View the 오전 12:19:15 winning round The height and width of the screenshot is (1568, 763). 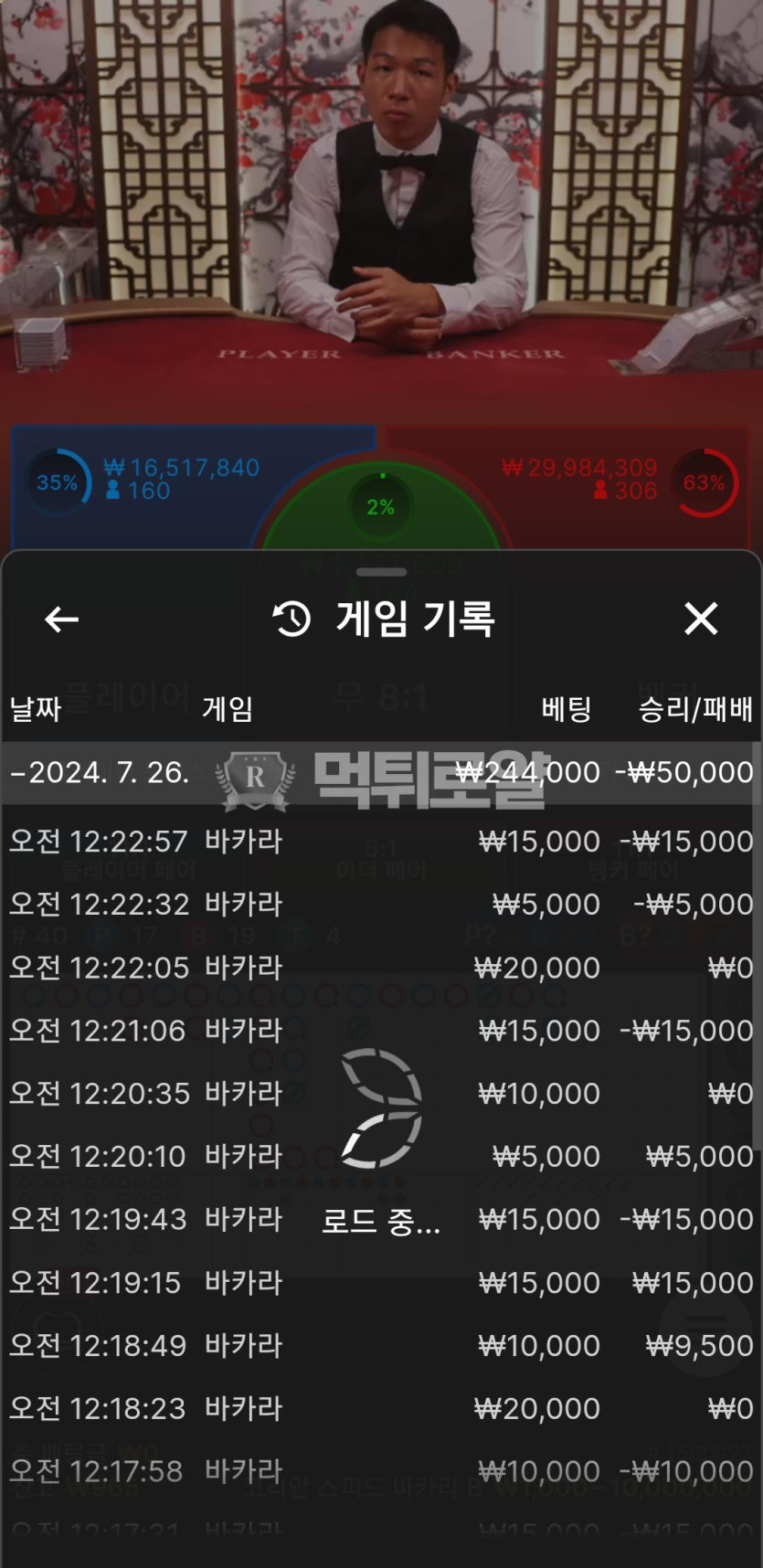point(380,1282)
